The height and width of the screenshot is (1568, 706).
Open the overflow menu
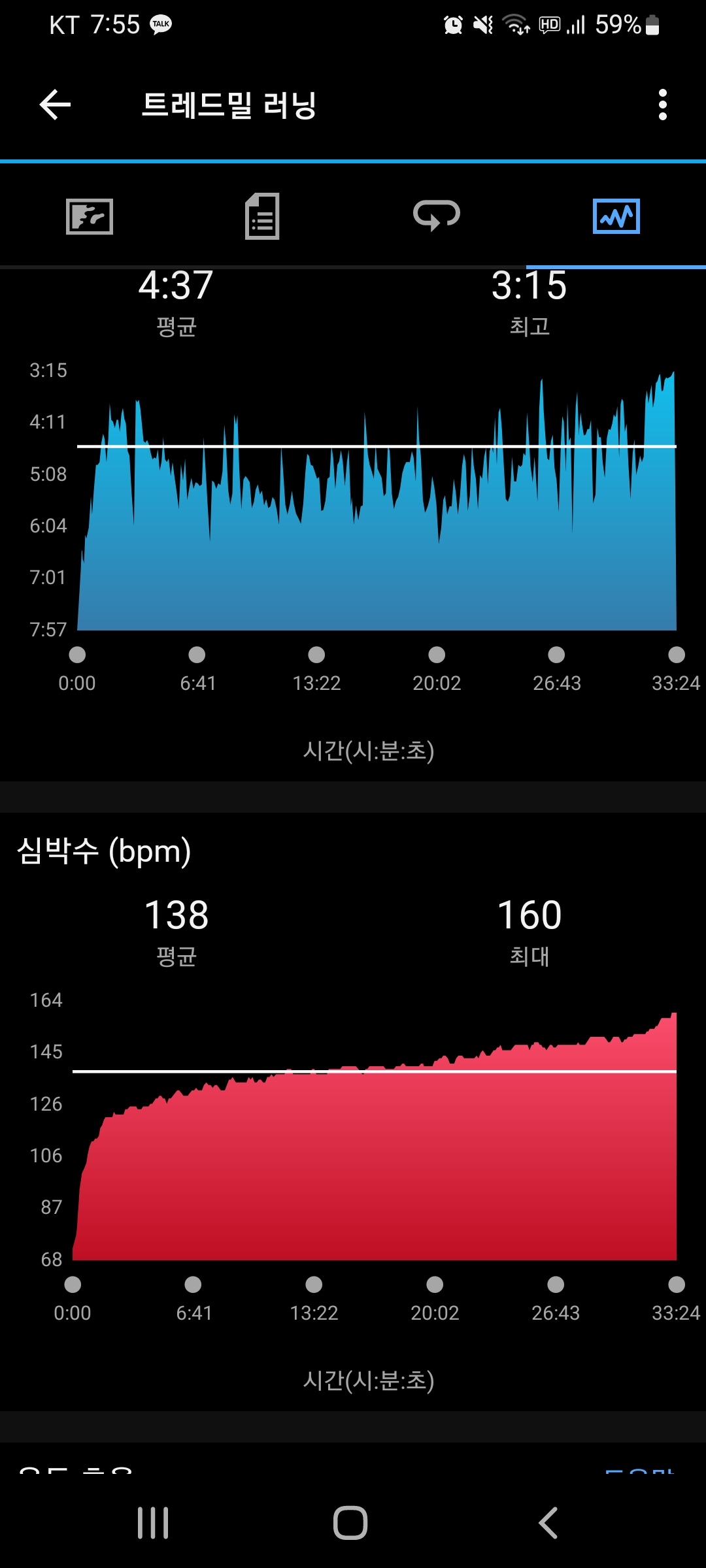point(662,105)
